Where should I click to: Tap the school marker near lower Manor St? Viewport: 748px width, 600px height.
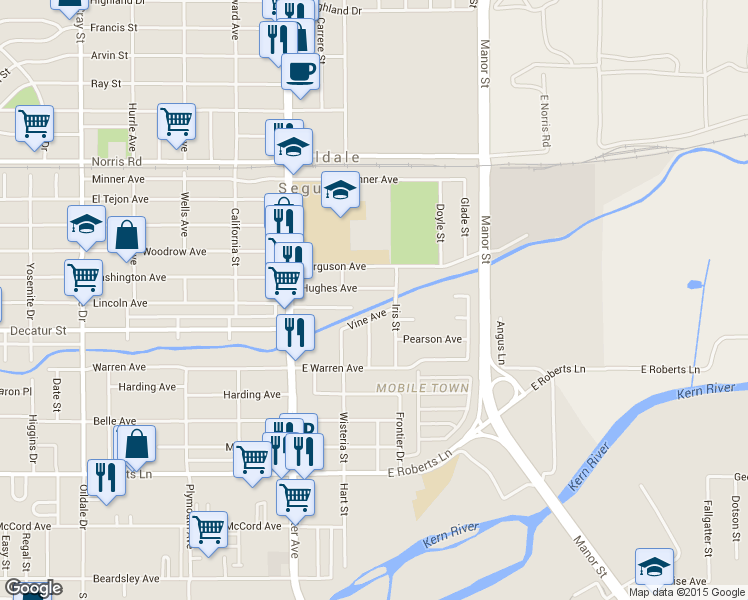(654, 569)
